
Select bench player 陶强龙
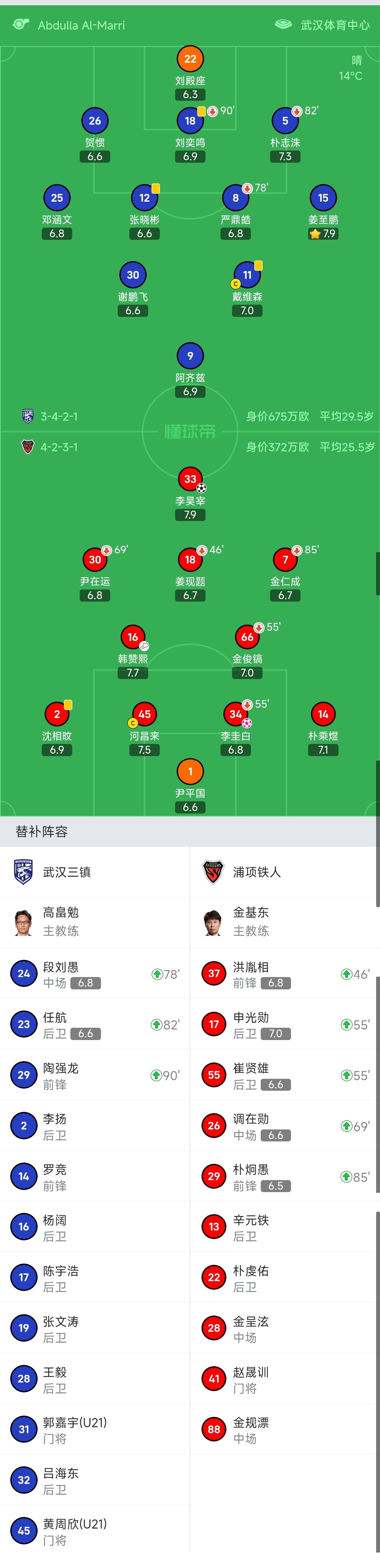pos(94,1076)
